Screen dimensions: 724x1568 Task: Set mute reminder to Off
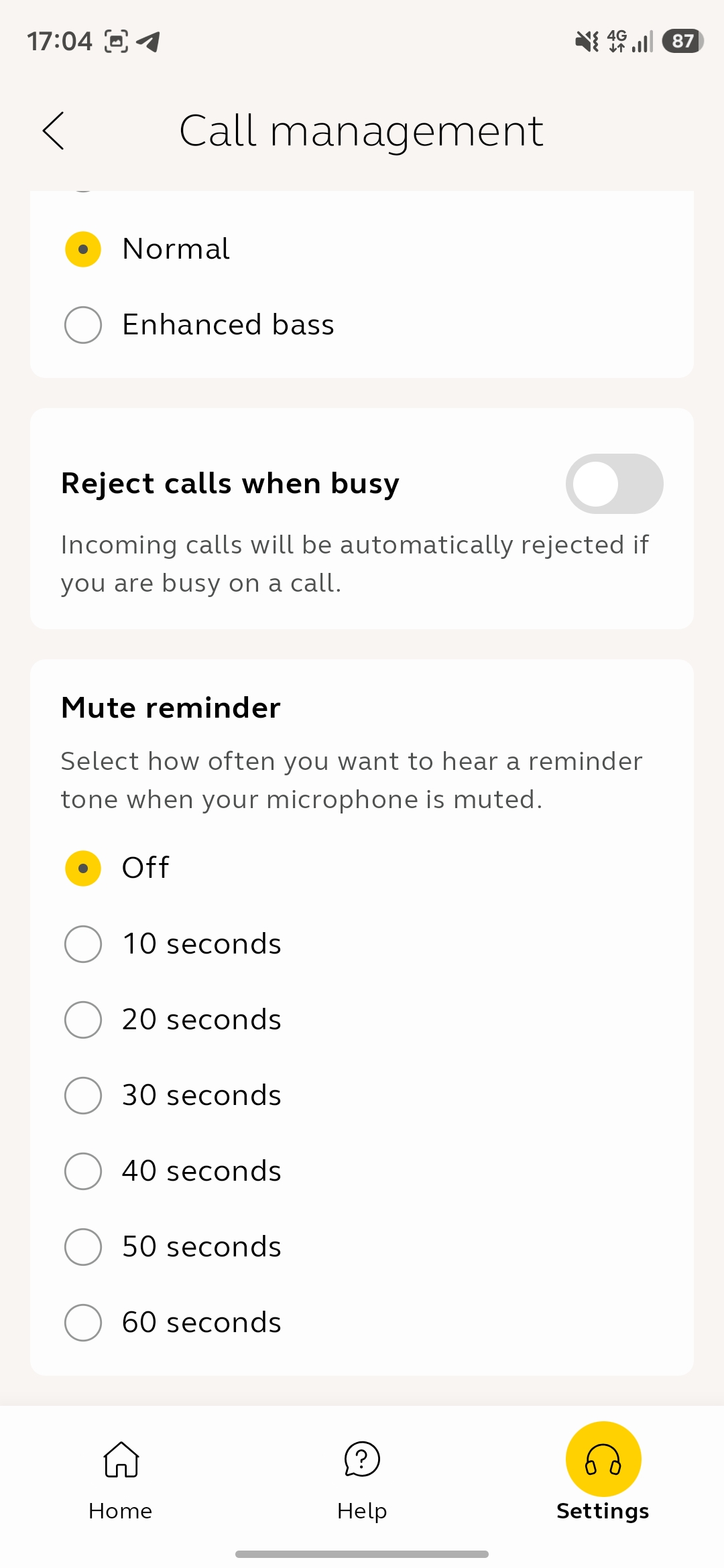(83, 868)
